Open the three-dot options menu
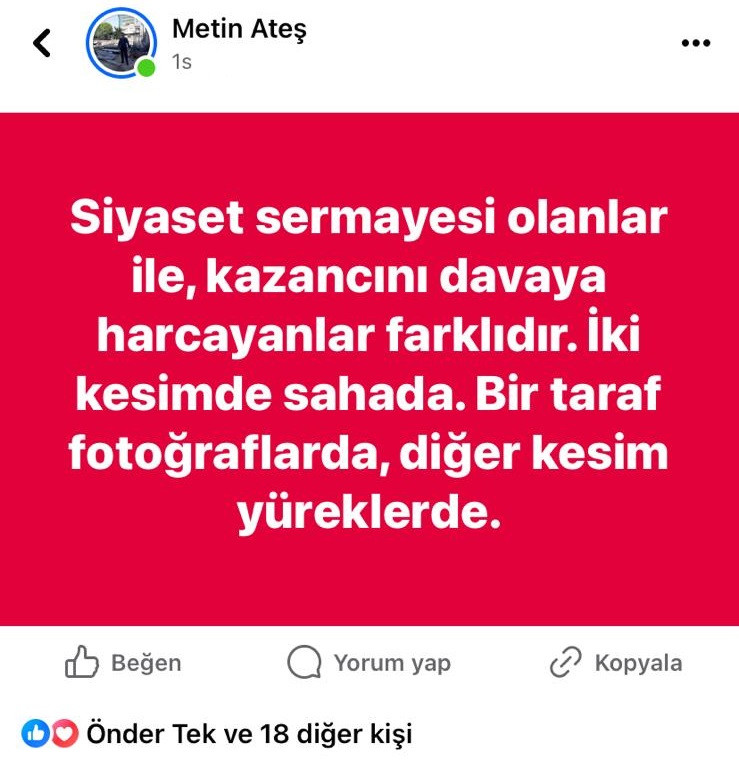 695,43
